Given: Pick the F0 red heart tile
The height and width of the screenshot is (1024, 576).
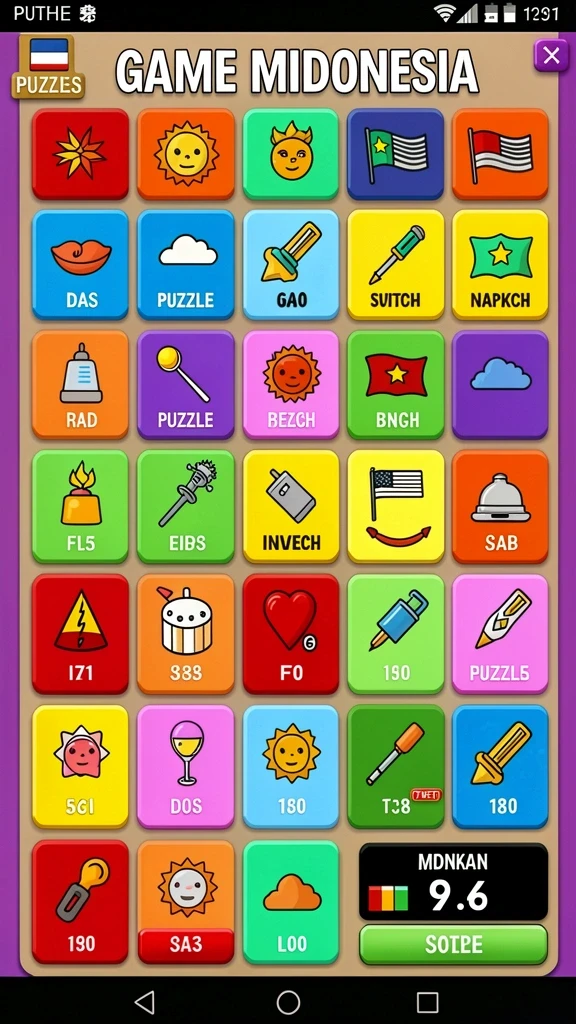Looking at the screenshot, I should click(x=291, y=634).
